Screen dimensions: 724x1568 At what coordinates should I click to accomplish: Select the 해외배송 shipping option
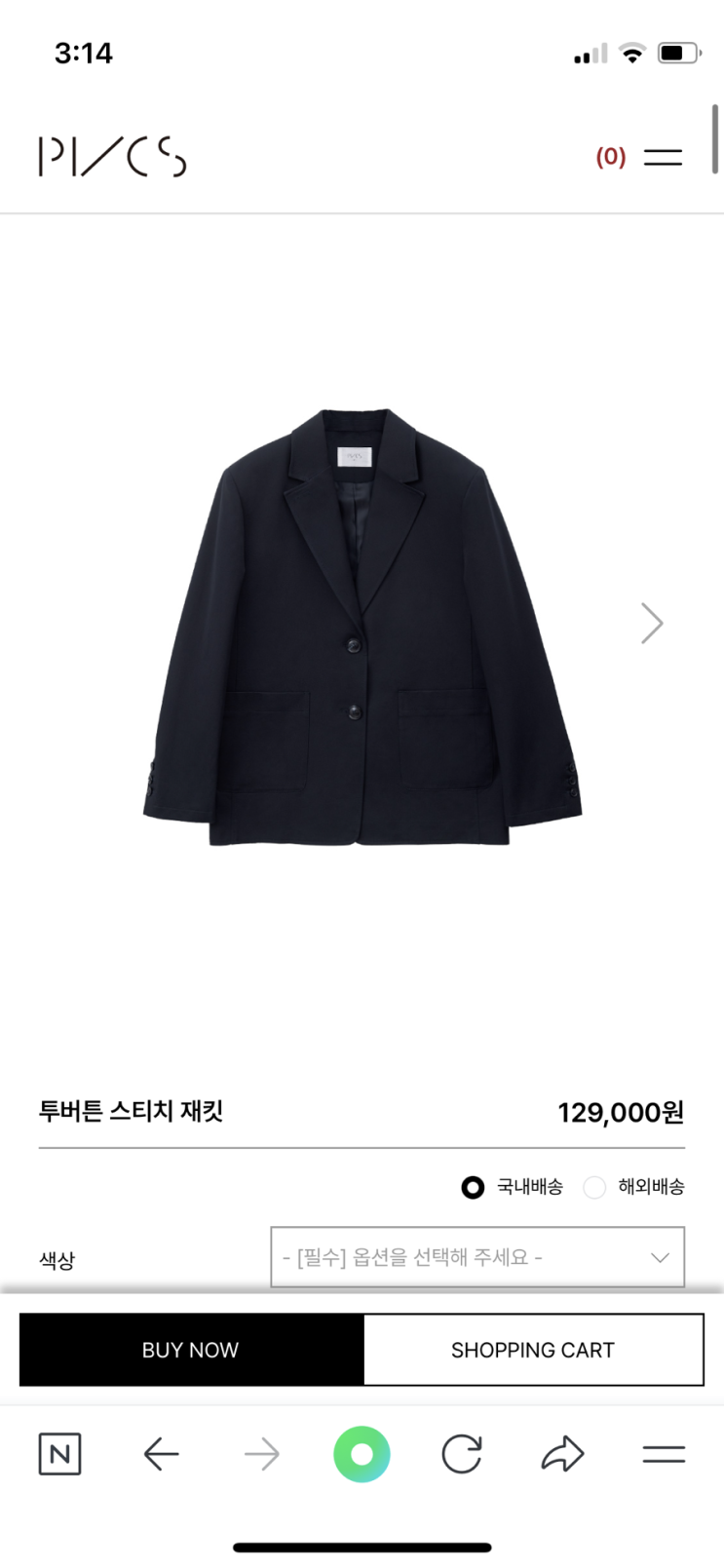[x=594, y=1187]
